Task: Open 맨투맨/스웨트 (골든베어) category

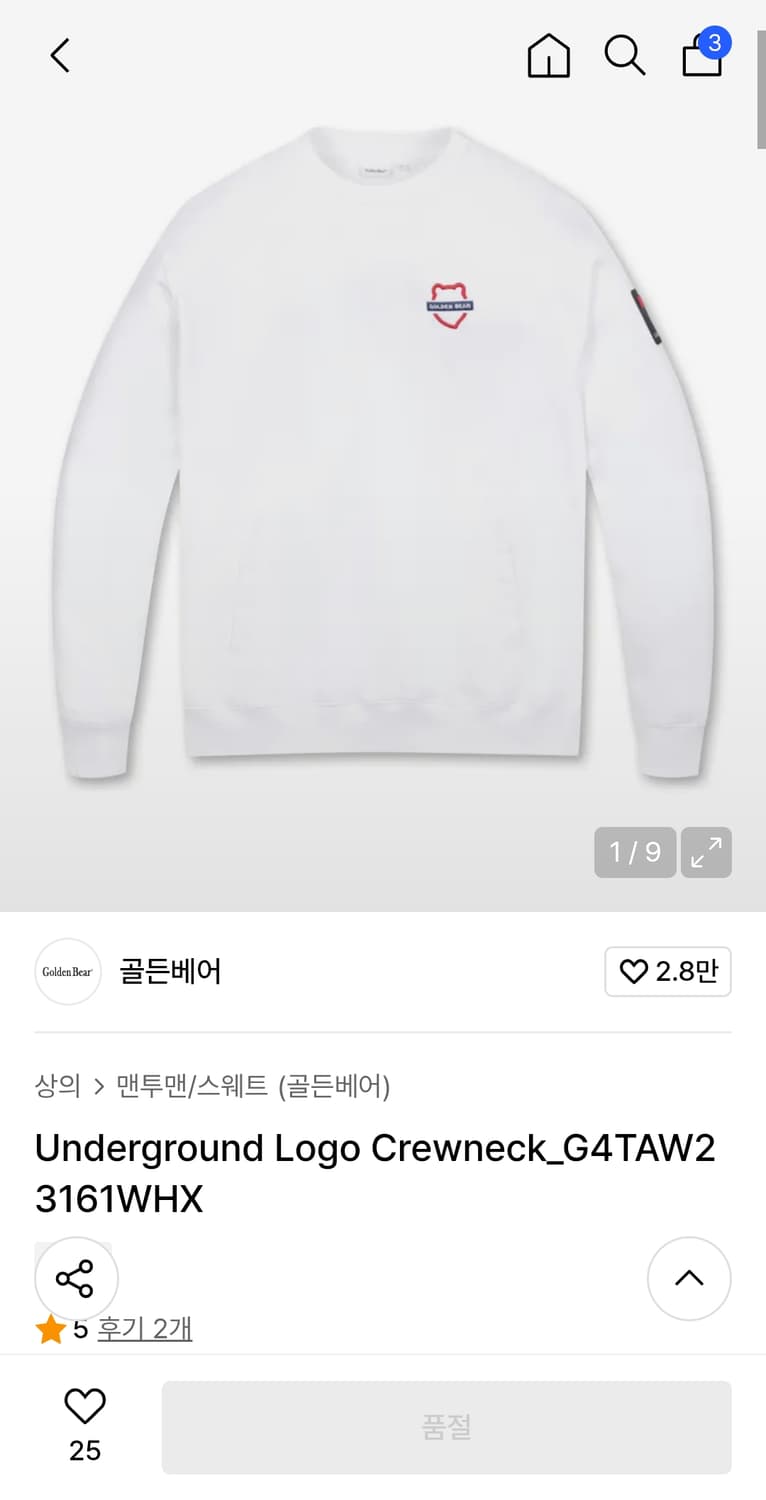Action: click(x=256, y=1087)
